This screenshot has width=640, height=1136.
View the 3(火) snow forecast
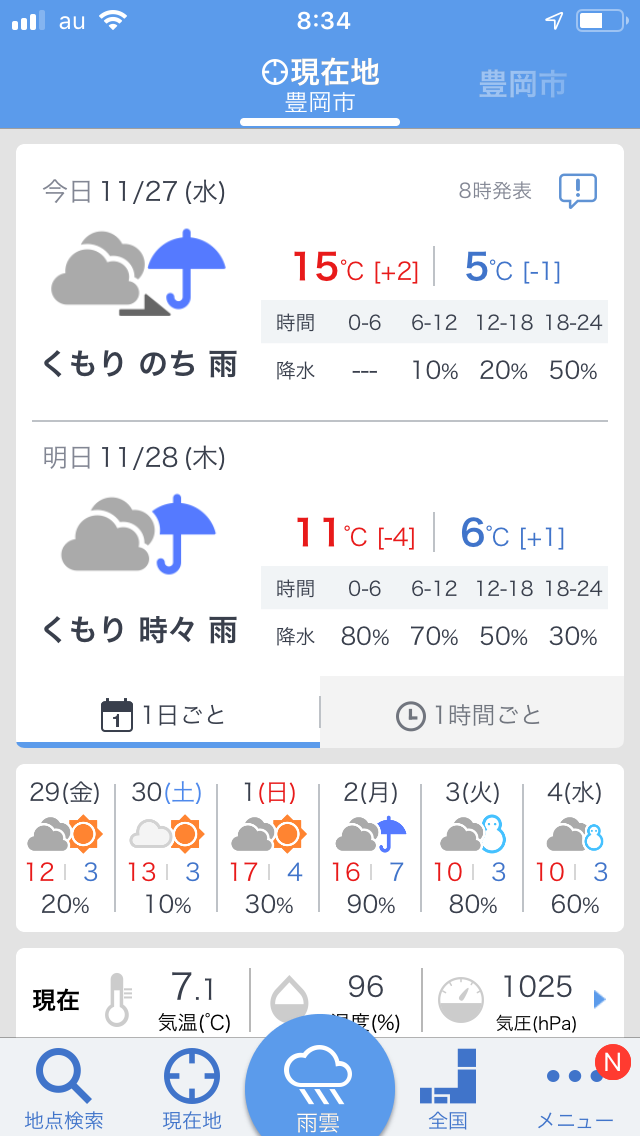(473, 848)
